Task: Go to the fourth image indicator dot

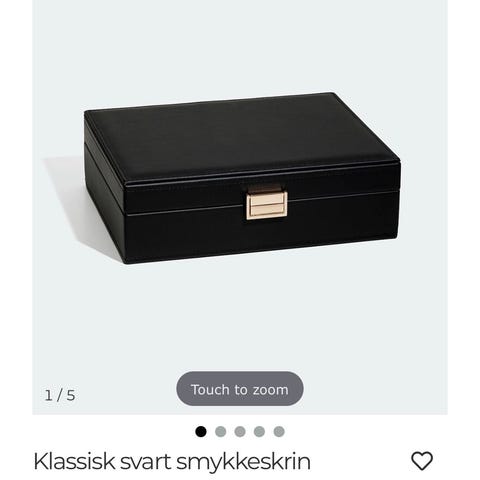Action: point(259,432)
